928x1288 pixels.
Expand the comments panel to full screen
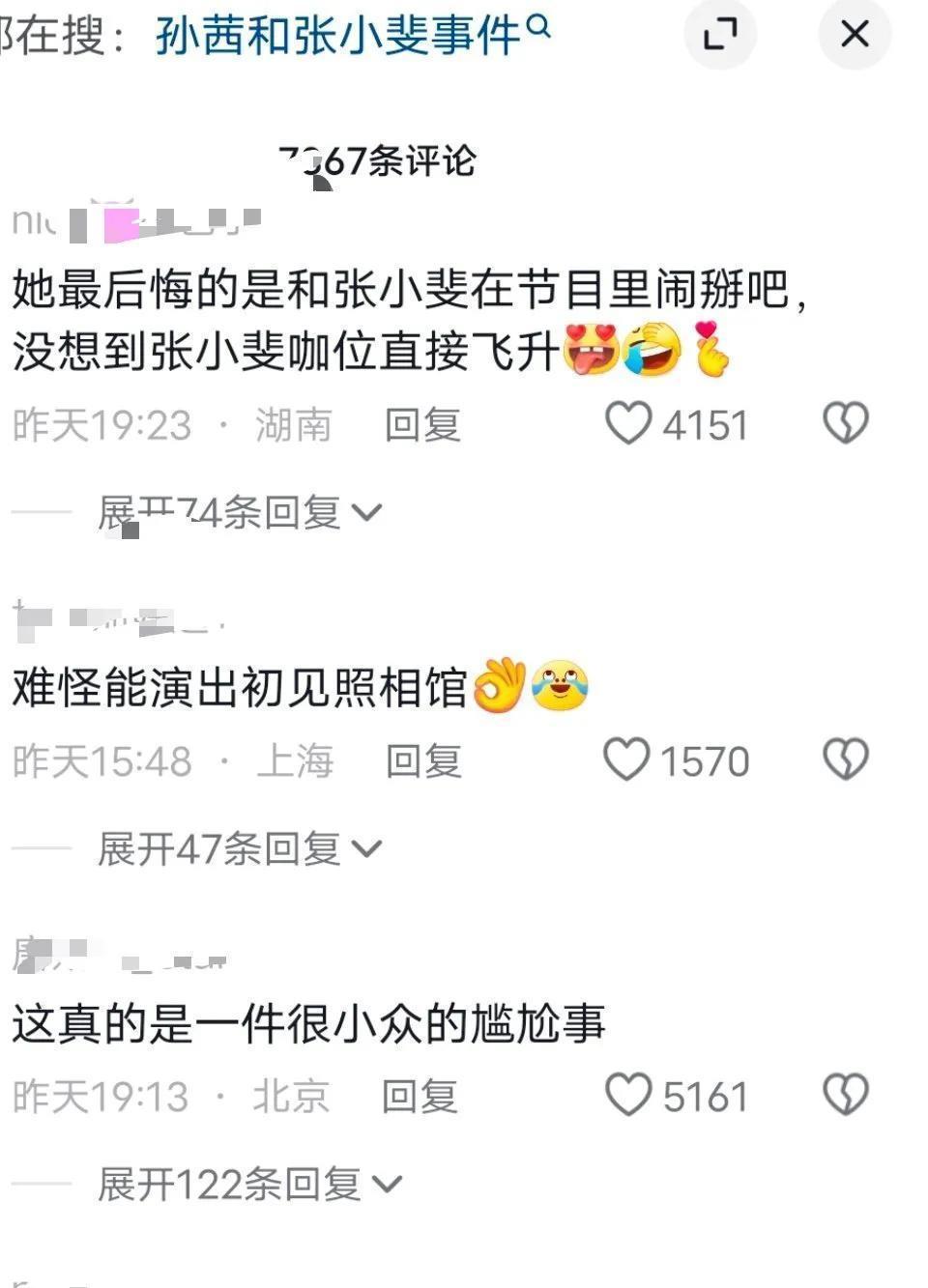(x=719, y=36)
